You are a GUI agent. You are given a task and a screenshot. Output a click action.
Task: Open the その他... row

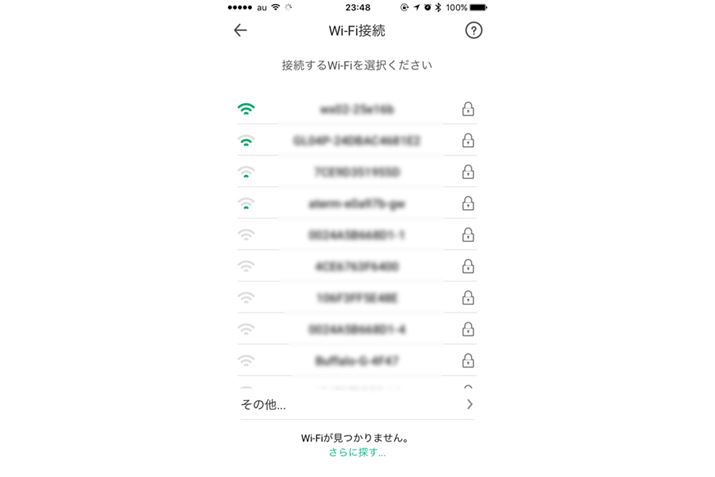[357, 405]
